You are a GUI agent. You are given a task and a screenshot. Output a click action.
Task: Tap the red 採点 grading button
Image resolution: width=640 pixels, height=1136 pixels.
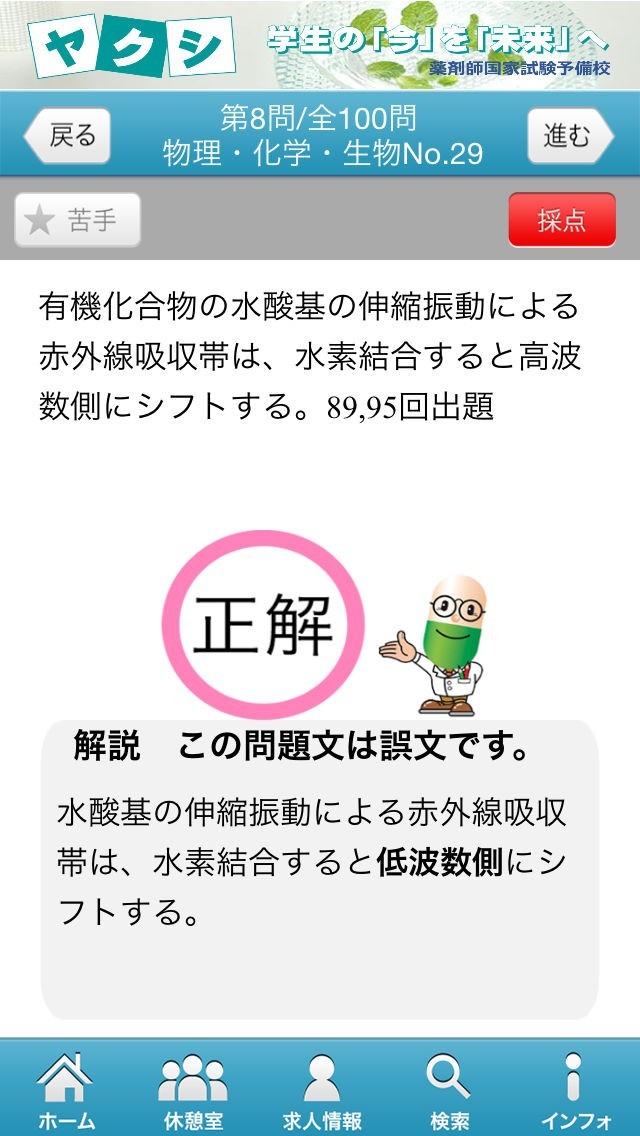tap(562, 220)
